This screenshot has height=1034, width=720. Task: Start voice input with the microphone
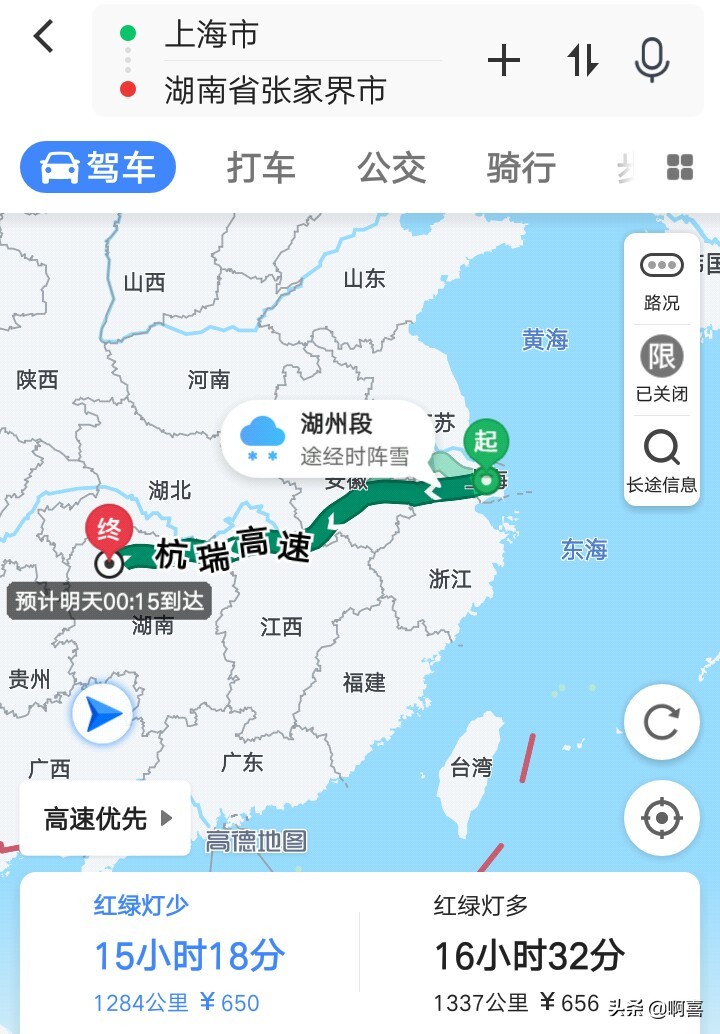coord(652,62)
